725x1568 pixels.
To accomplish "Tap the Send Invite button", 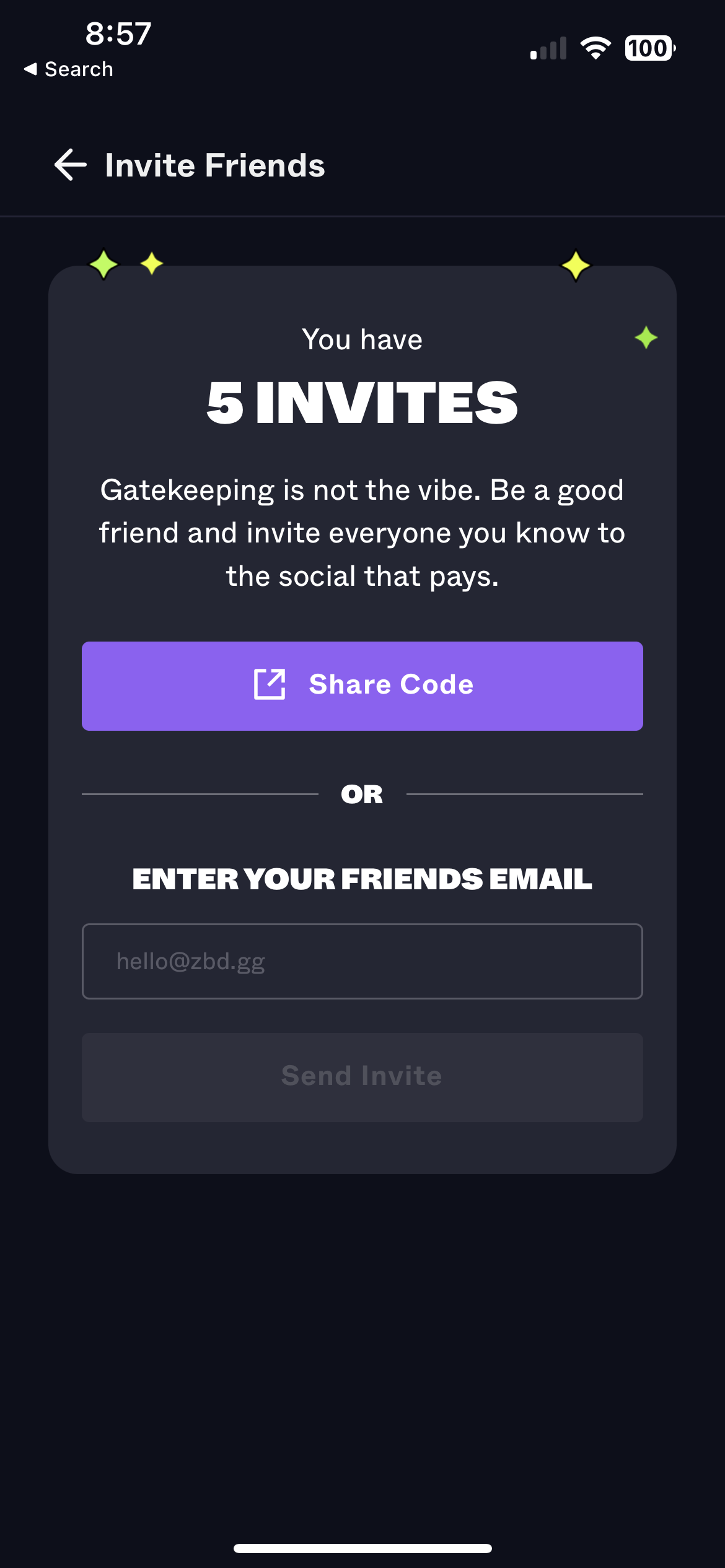I will (362, 1077).
